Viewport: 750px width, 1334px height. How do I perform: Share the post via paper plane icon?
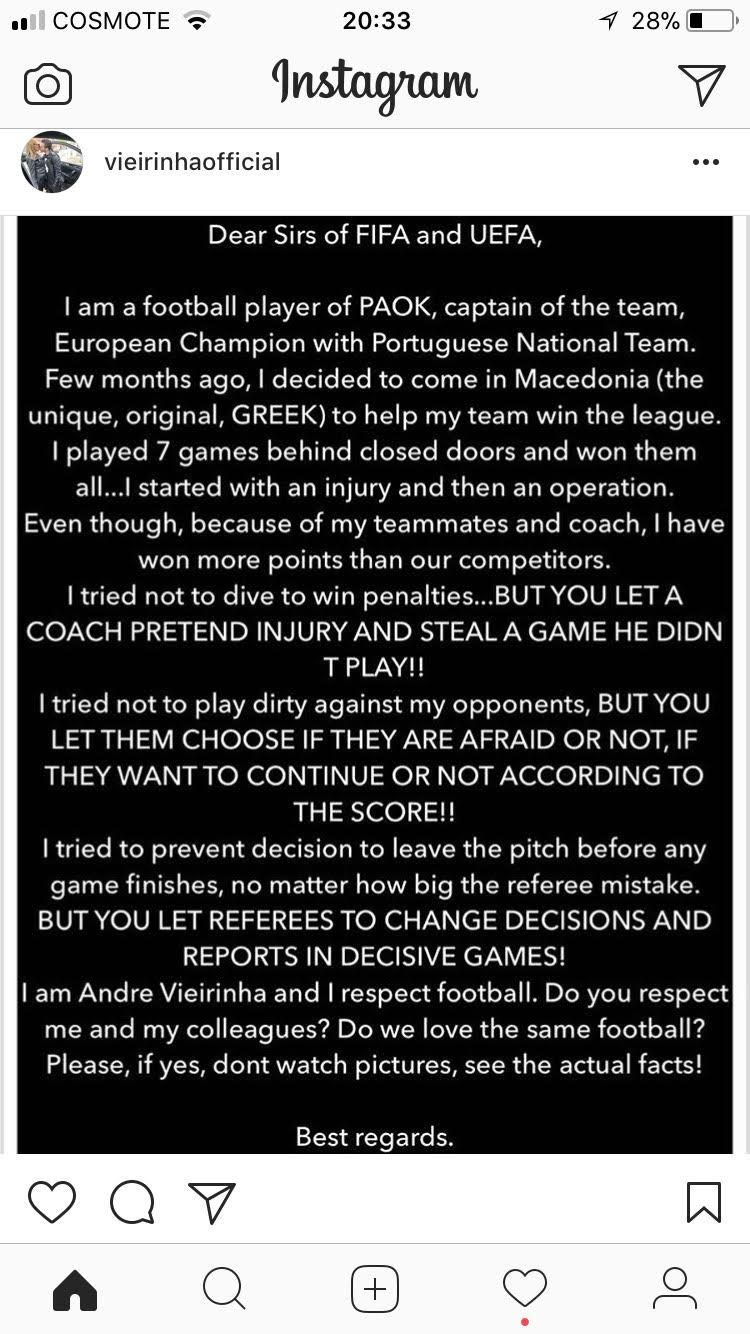[212, 1202]
